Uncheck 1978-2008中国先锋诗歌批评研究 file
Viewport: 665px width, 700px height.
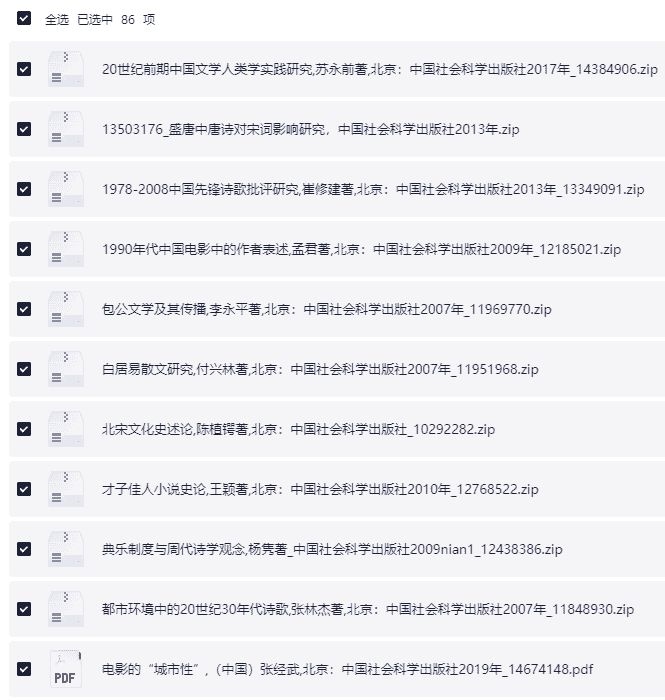[x=24, y=189]
